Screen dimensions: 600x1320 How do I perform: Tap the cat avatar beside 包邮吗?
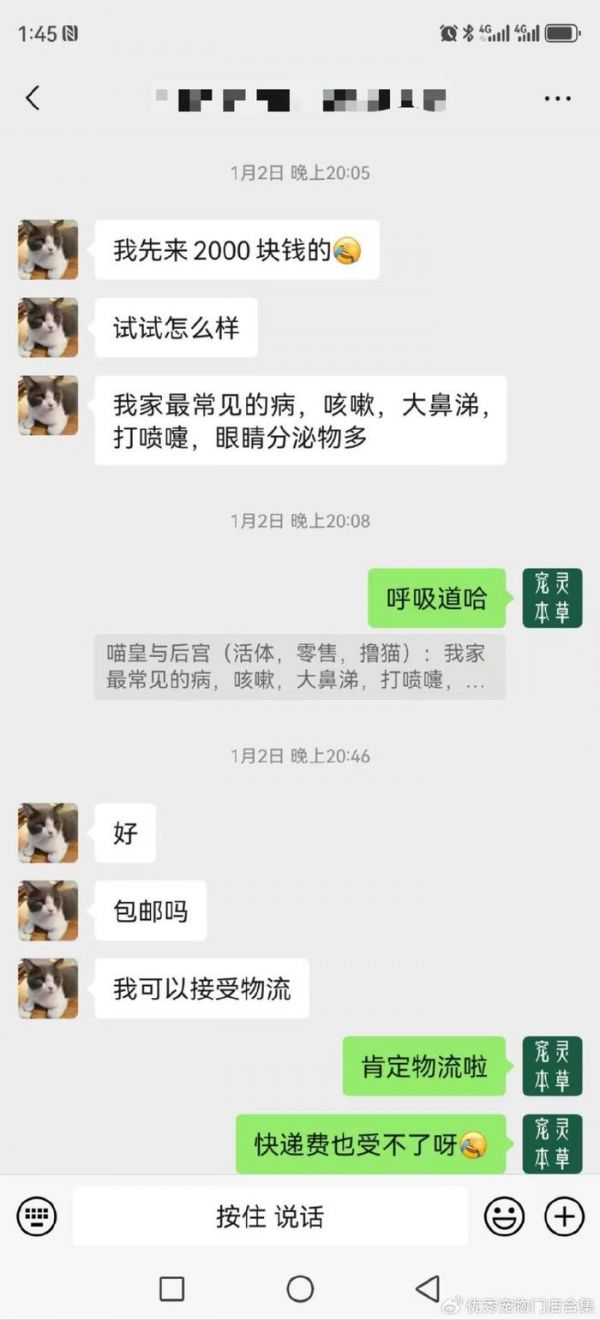48,910
